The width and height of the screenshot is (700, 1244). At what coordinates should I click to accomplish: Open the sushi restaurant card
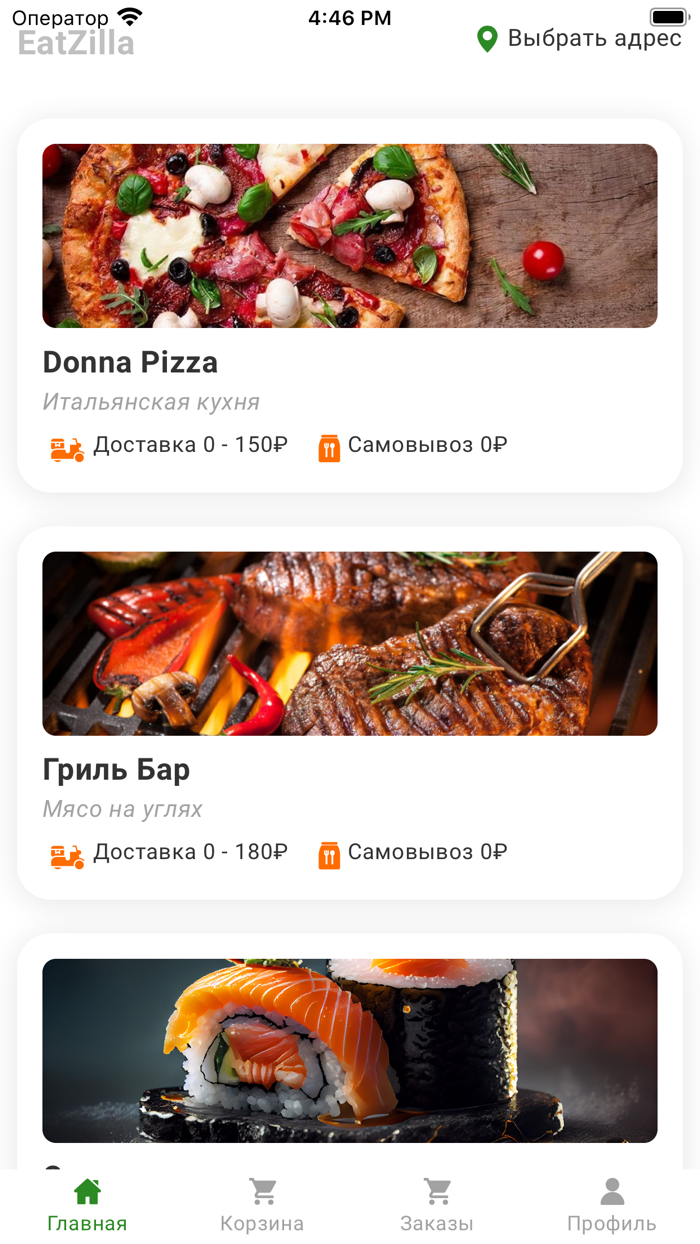pos(350,1050)
